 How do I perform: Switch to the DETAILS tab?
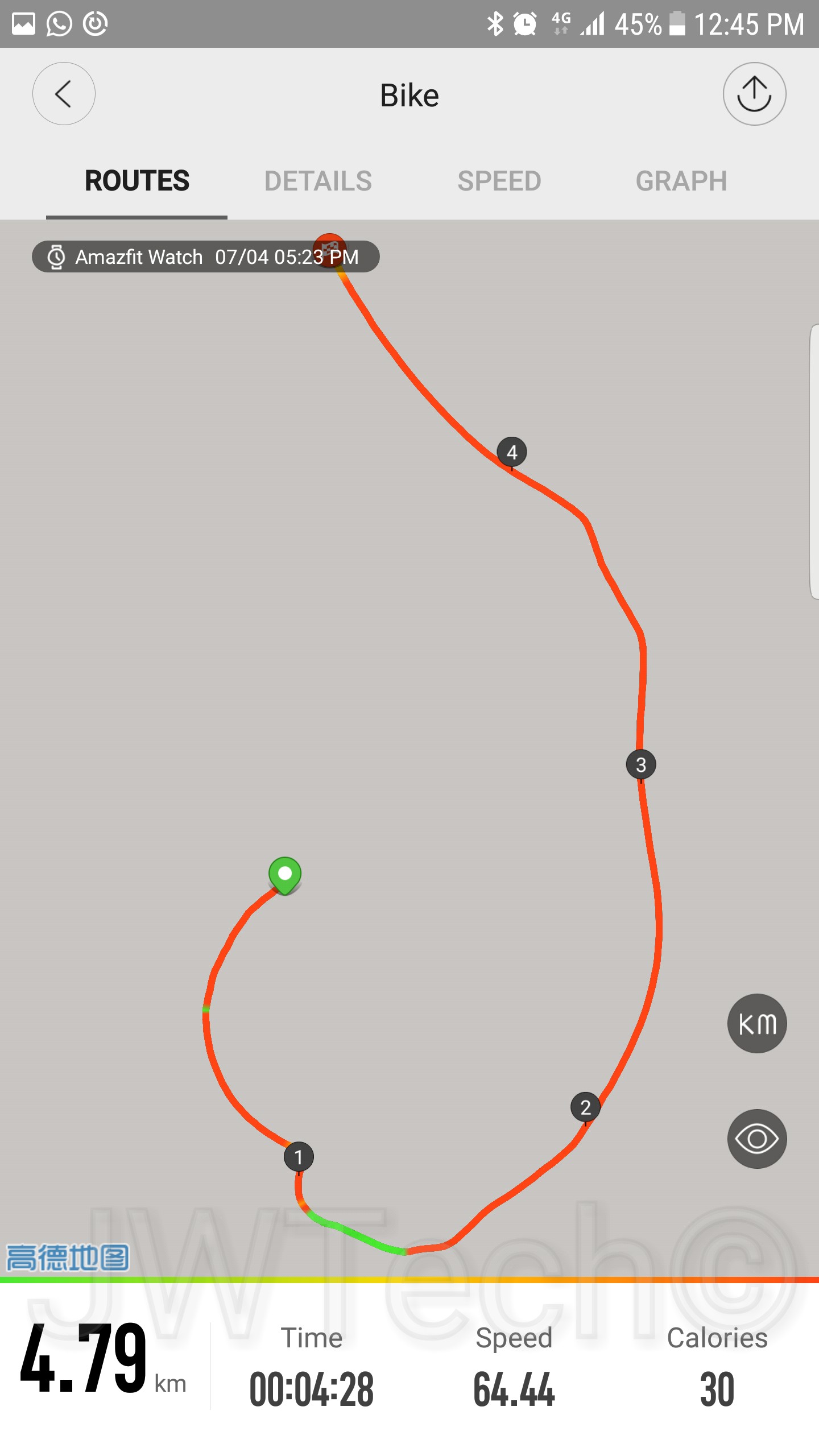[x=318, y=181]
